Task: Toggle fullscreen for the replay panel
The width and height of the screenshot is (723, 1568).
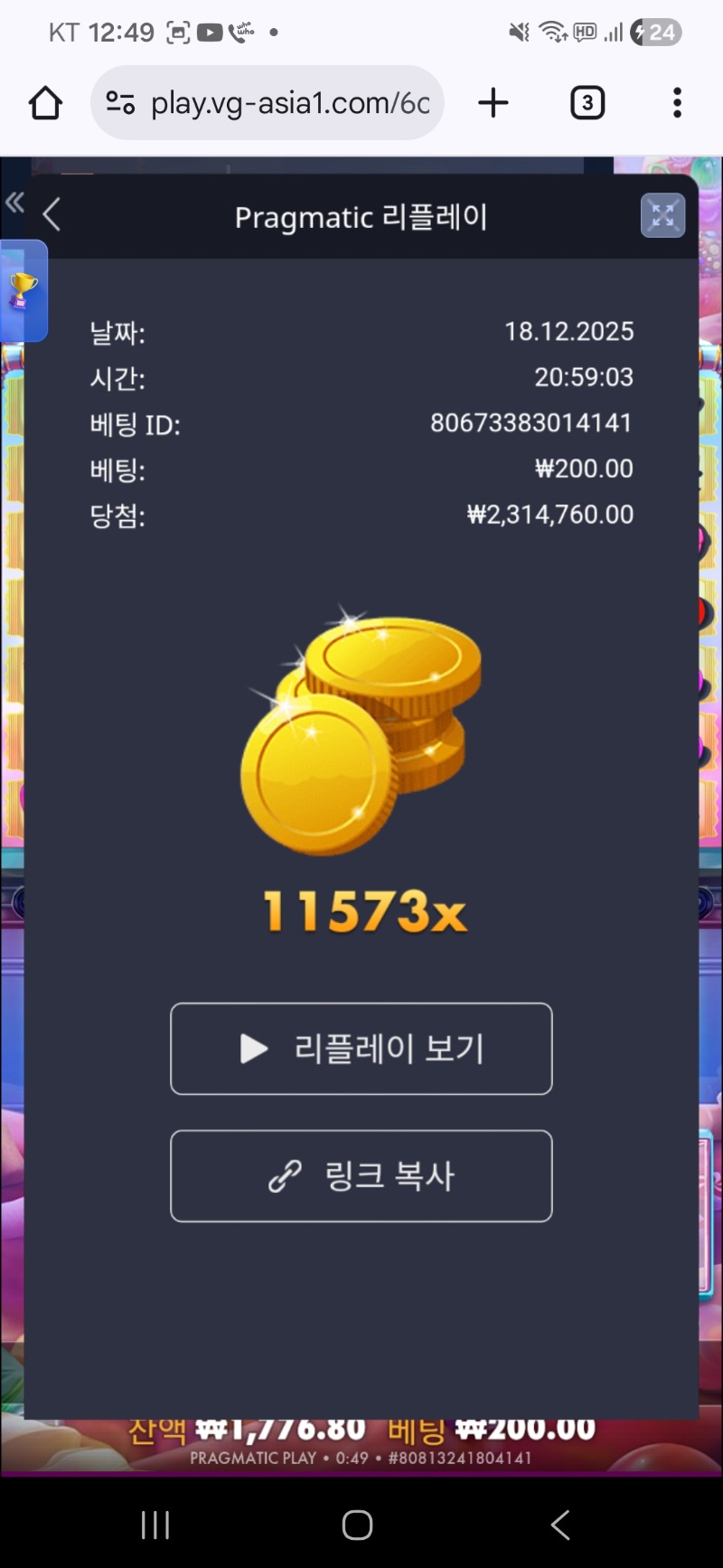Action: pos(662,216)
